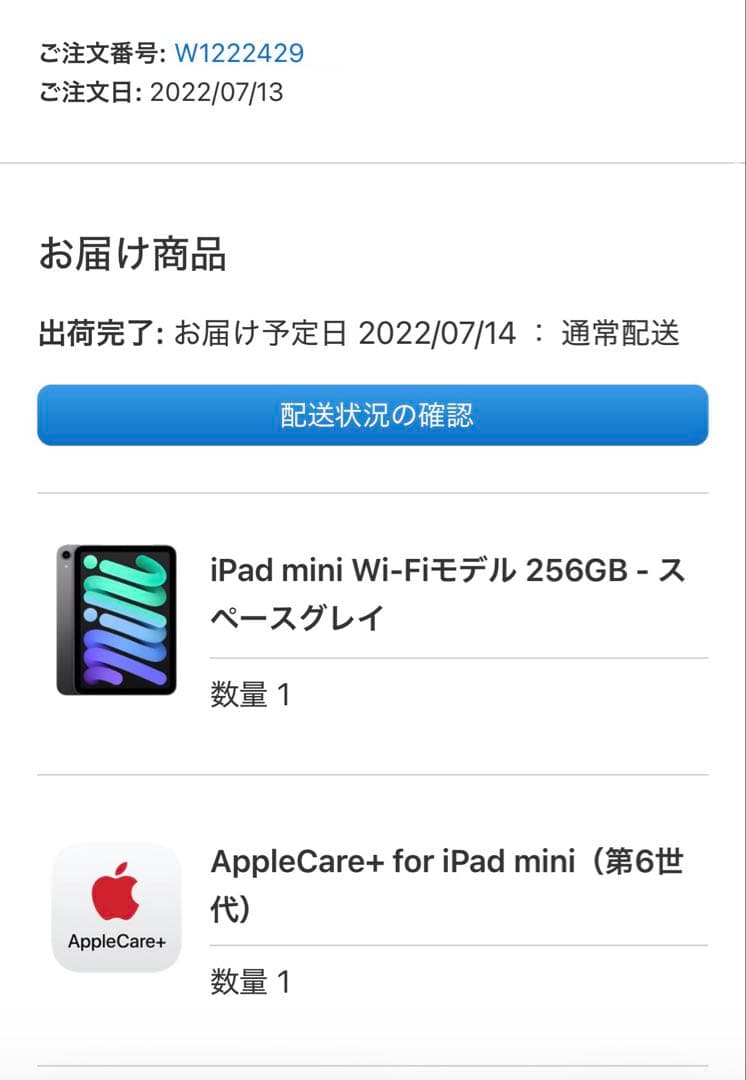The width and height of the screenshot is (746, 1080).
Task: Tap the 数量 1 quantity under iPad mini
Action: [247, 694]
